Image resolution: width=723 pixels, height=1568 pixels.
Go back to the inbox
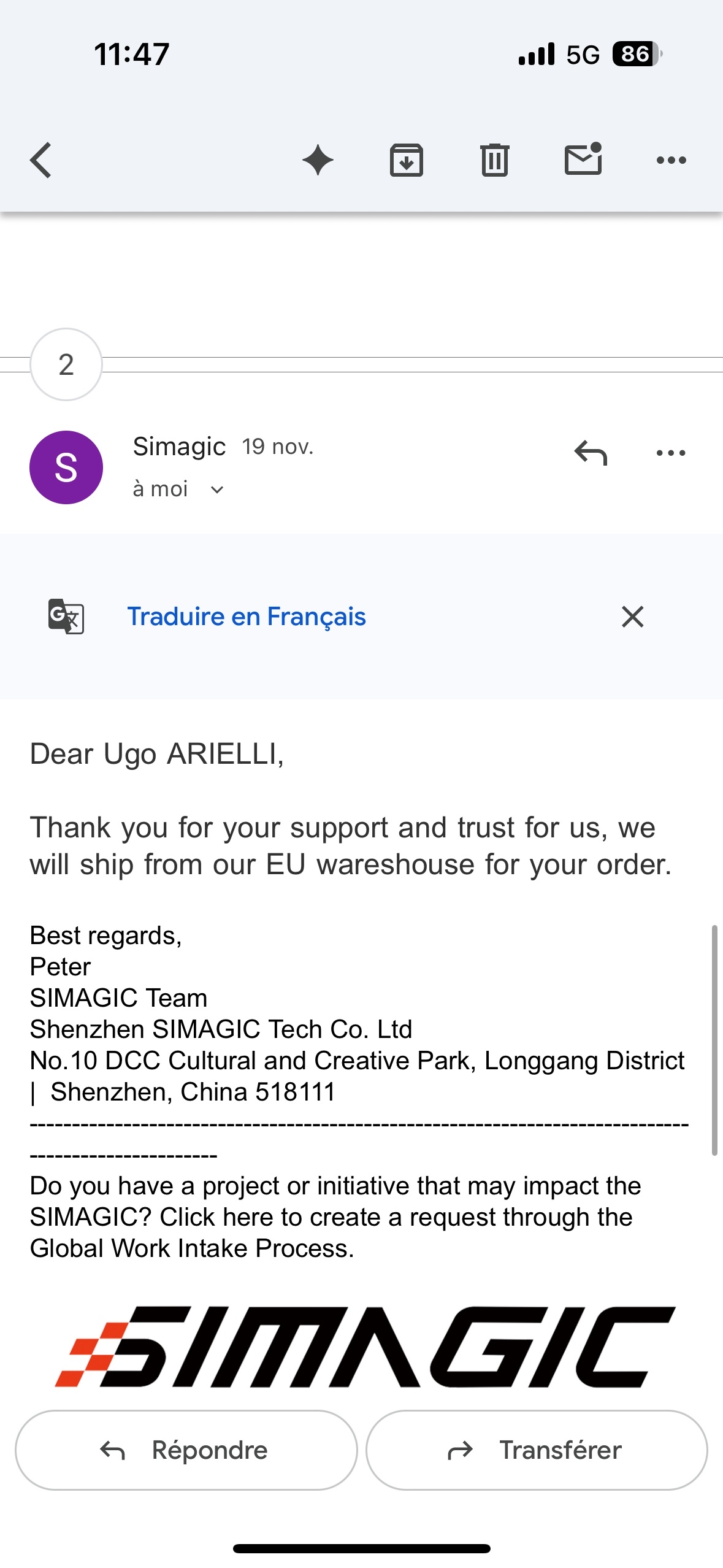coord(41,161)
